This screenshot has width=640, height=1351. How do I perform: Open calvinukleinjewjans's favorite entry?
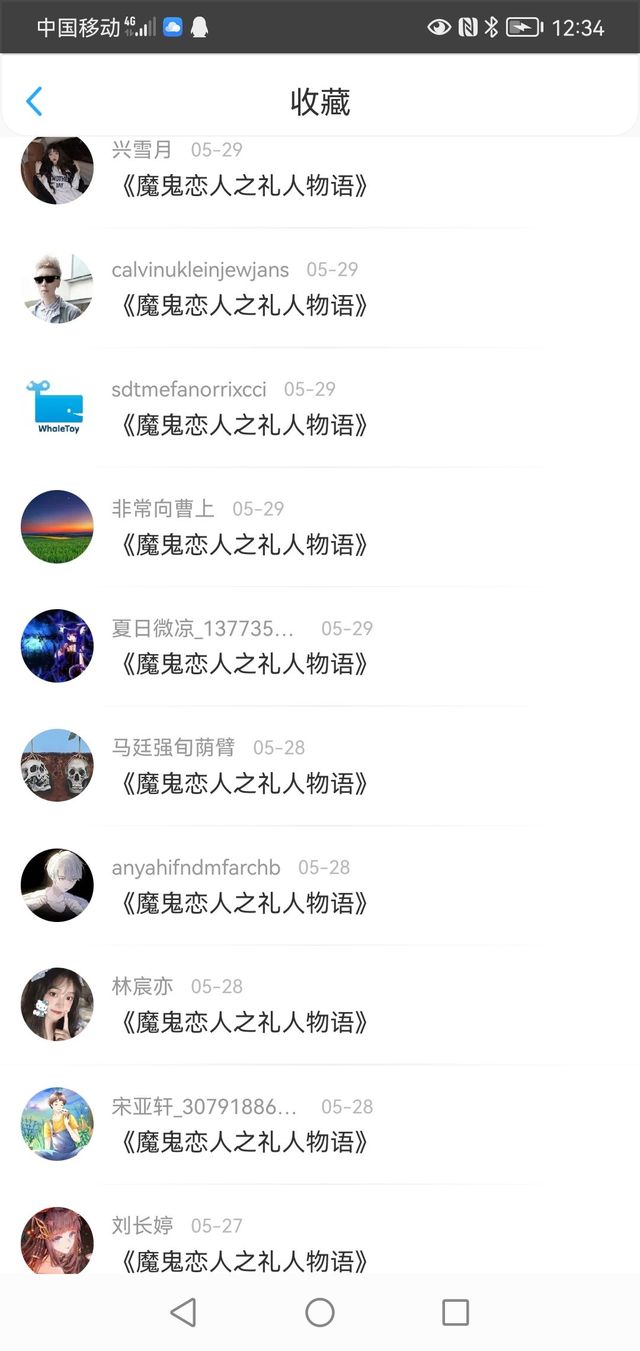point(243,305)
